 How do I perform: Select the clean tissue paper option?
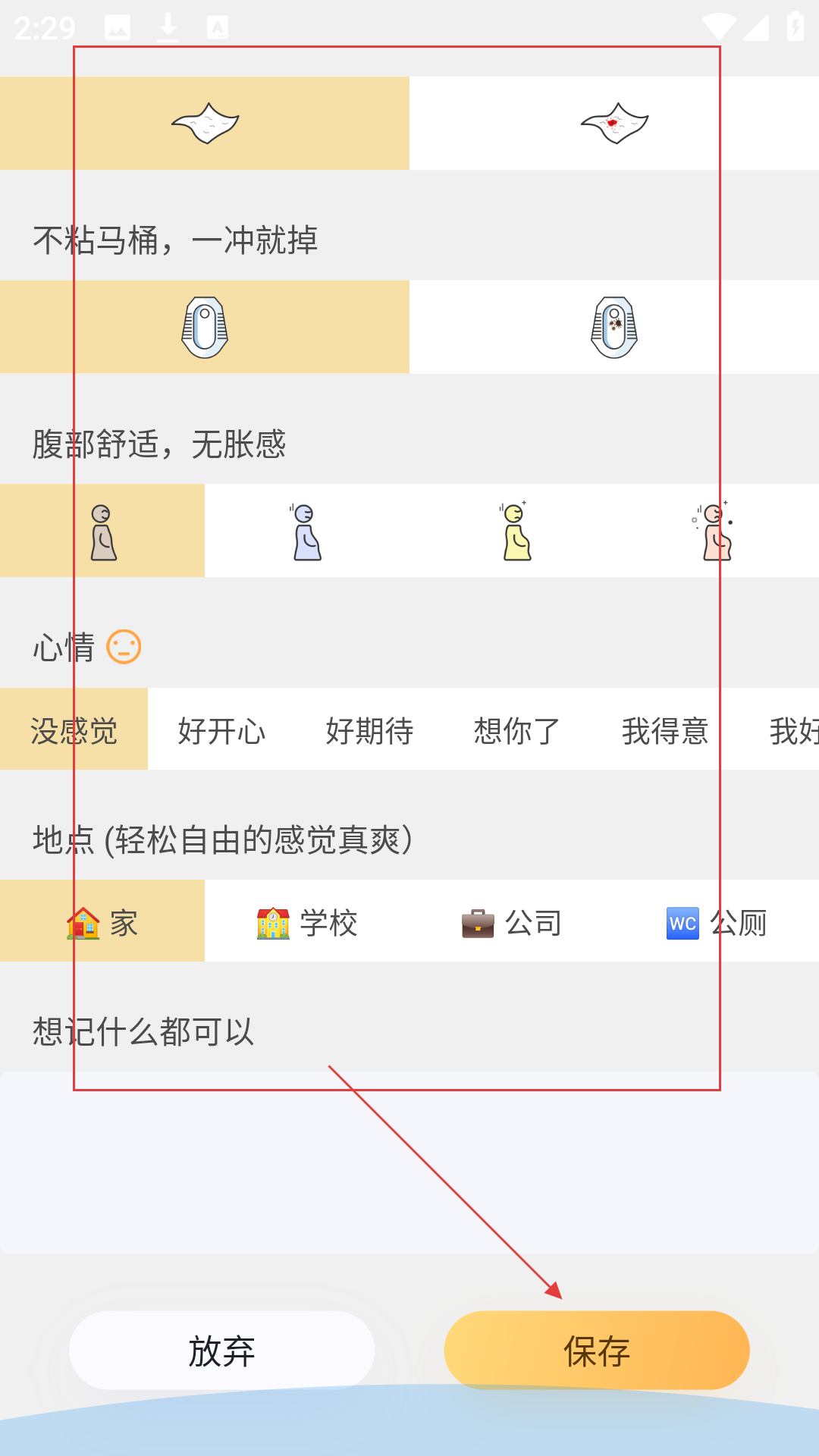[205, 123]
